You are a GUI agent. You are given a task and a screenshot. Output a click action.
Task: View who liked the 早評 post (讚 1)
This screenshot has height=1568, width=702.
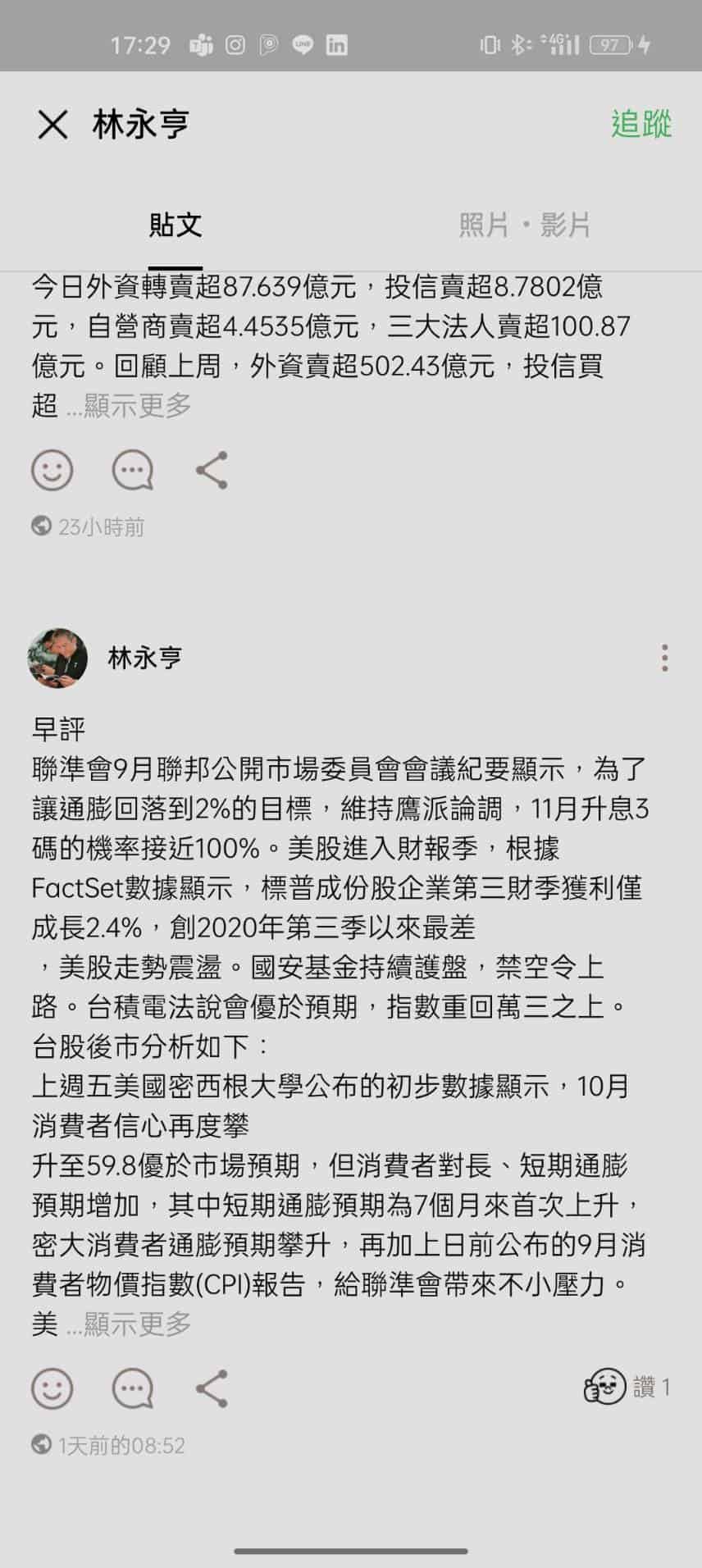(627, 1387)
